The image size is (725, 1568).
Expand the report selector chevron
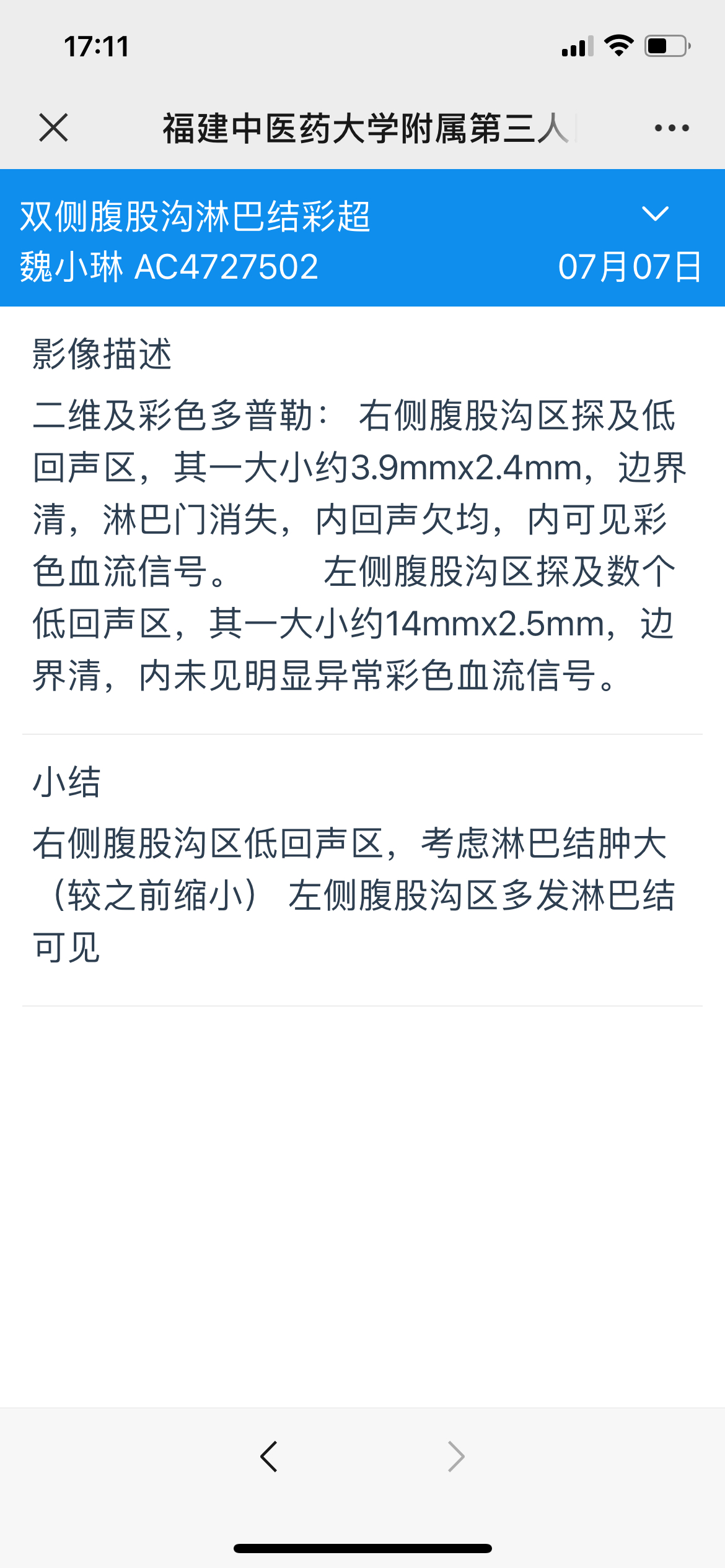point(655,214)
